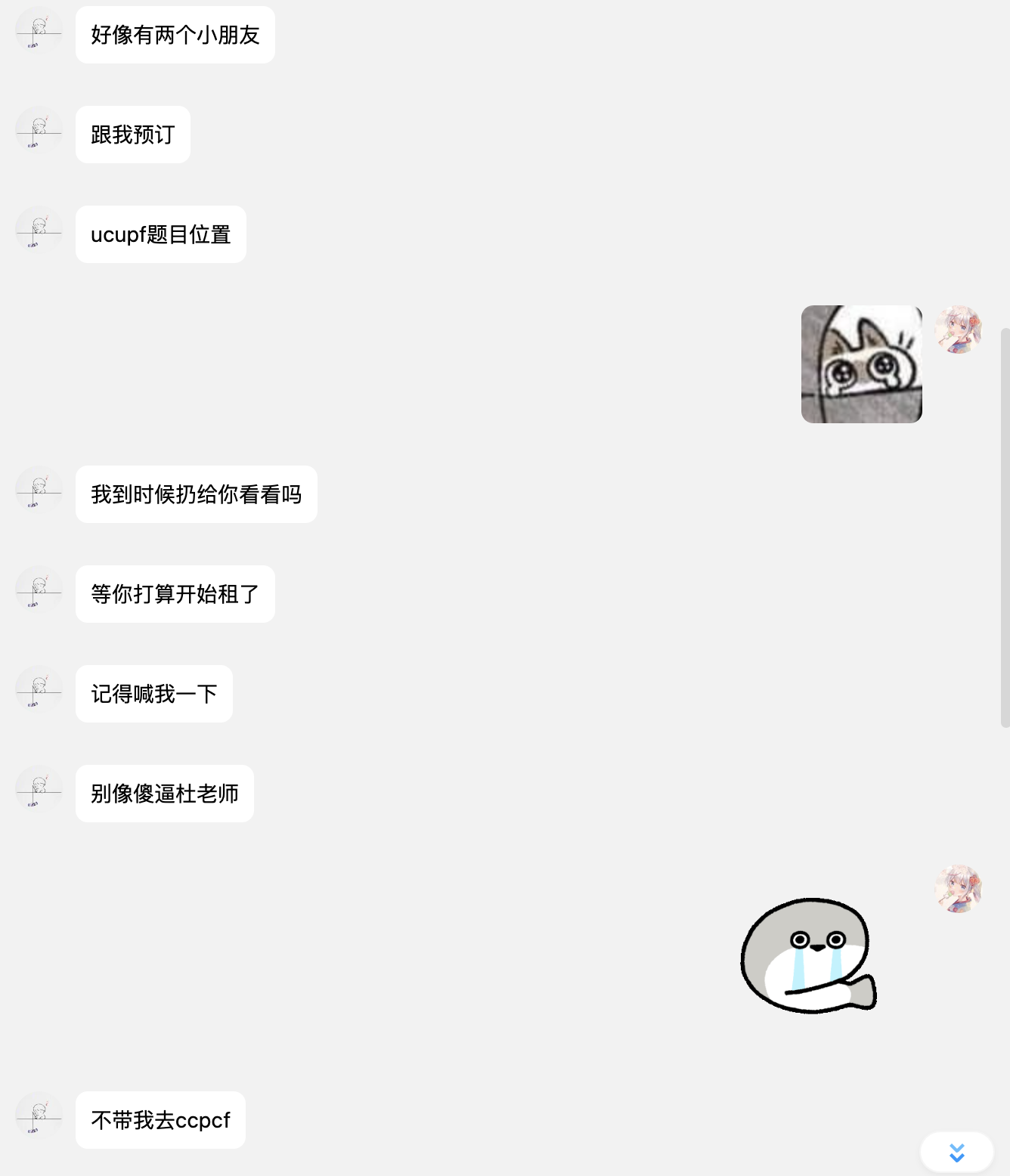
Task: Open your own avatar next to the cat sticker
Action: 959,330
